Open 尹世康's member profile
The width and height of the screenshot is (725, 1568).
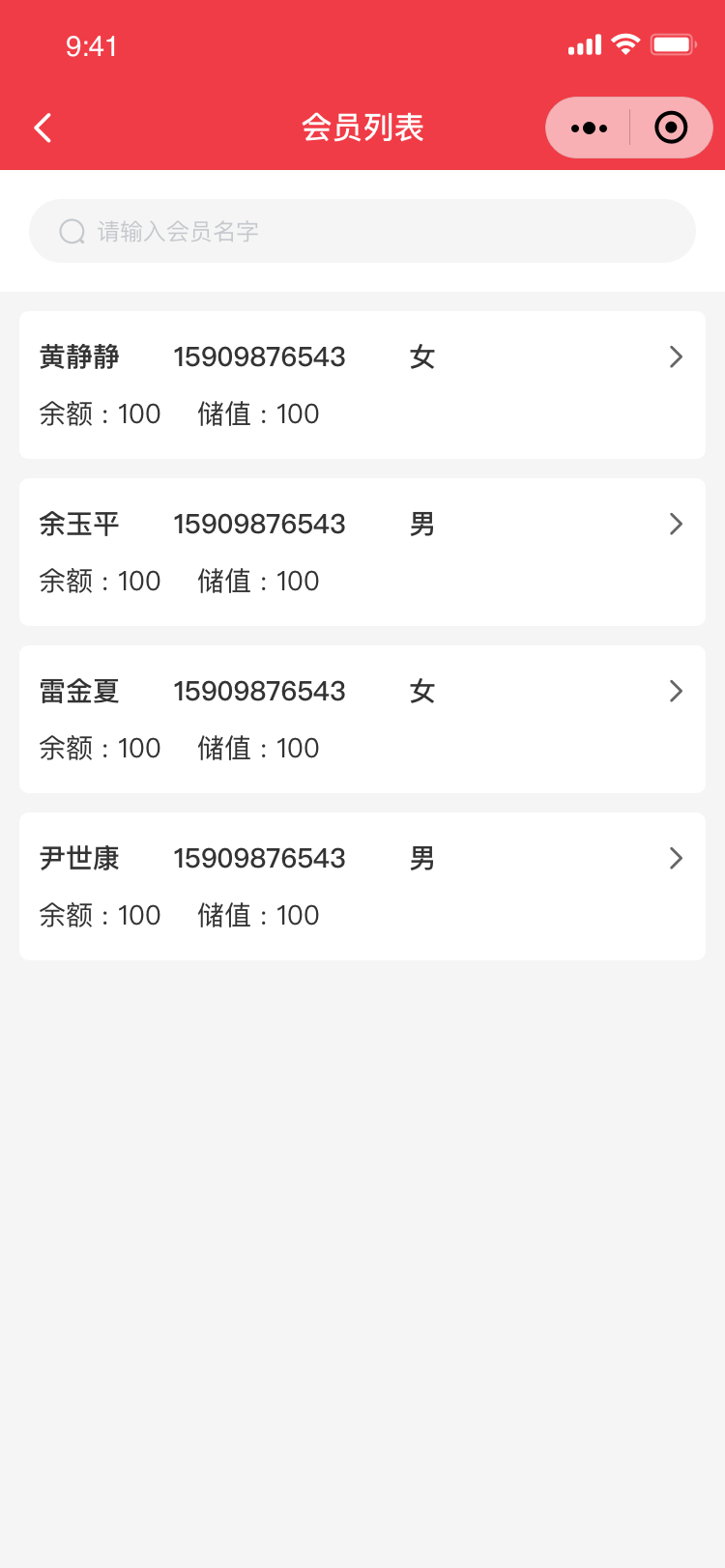pyautogui.click(x=362, y=886)
